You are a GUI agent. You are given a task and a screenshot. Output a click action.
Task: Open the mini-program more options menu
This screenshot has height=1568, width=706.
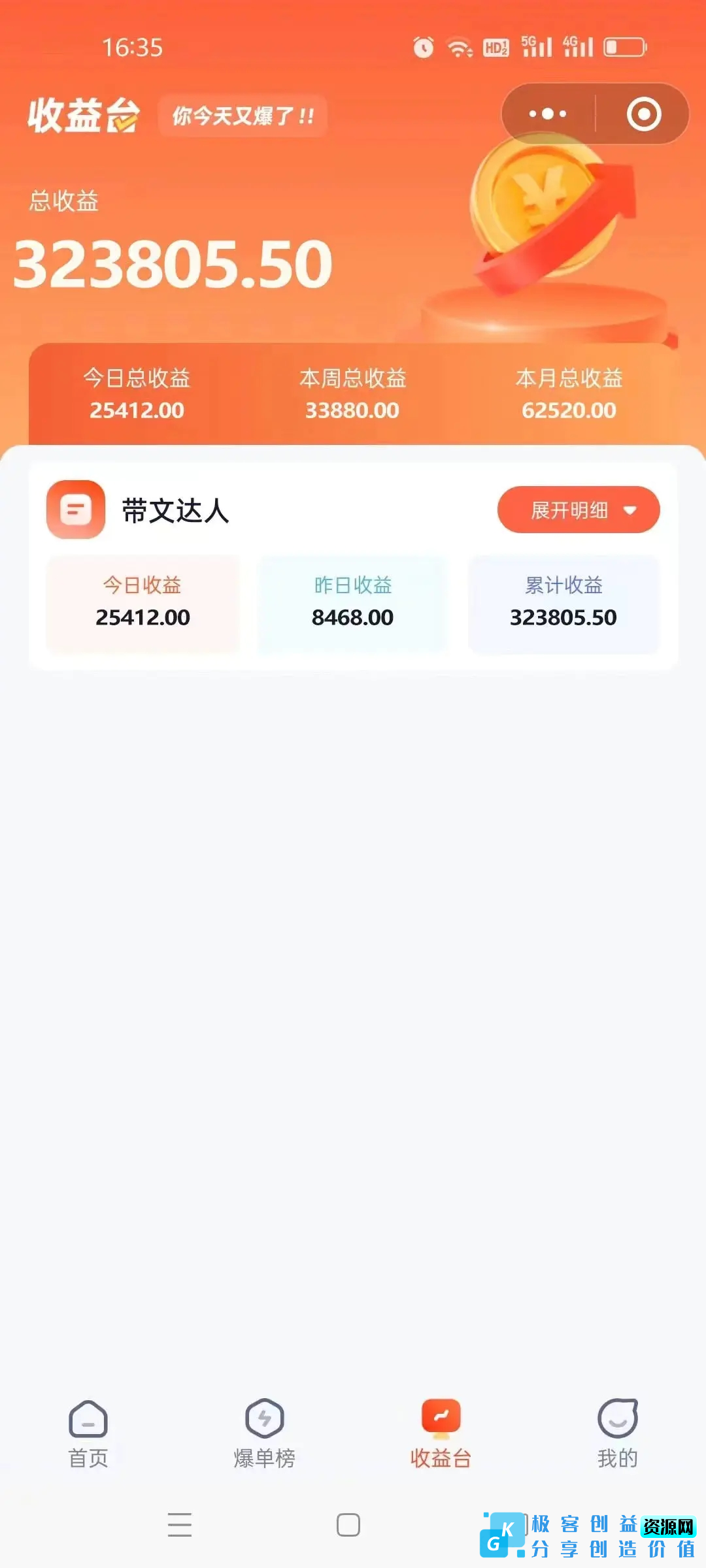[546, 113]
